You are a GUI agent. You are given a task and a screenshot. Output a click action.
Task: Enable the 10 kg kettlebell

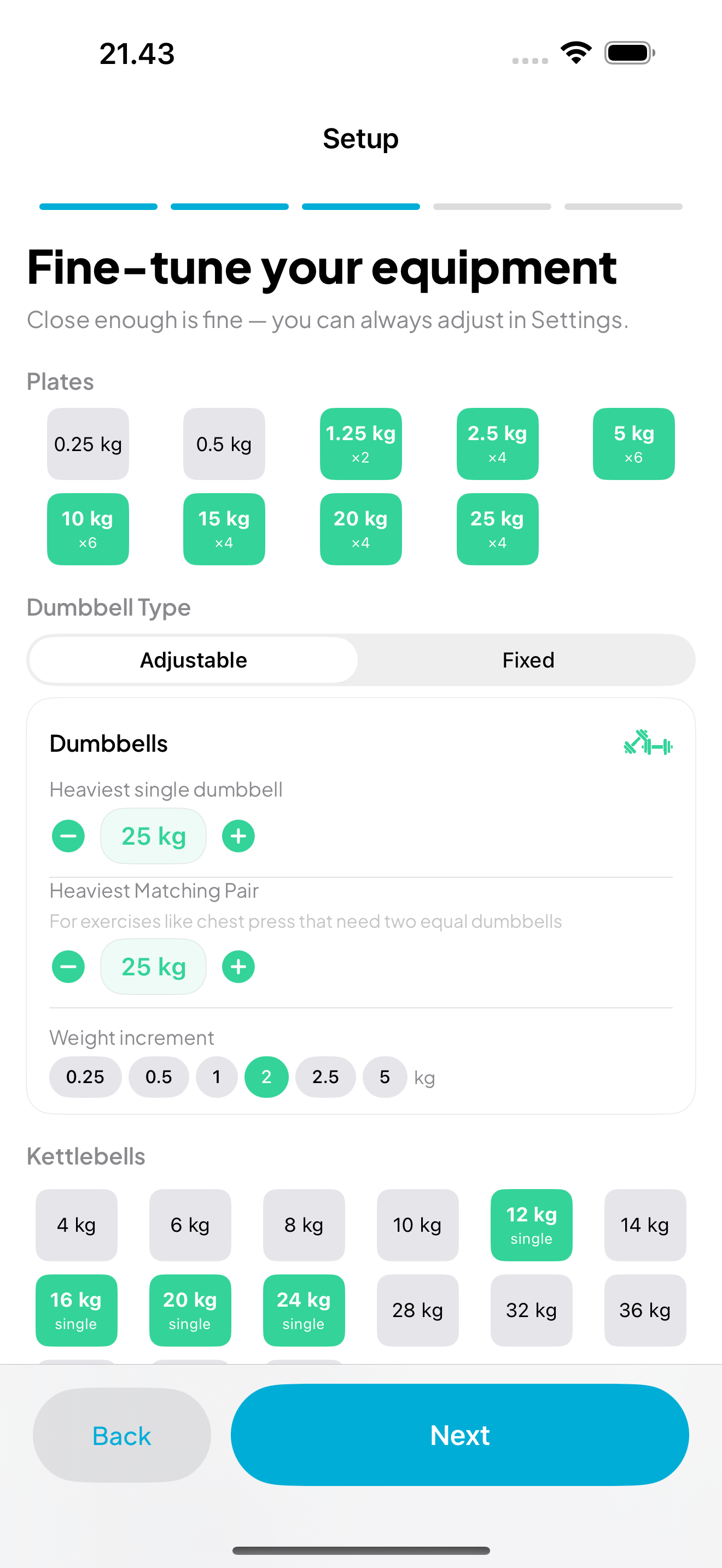click(x=418, y=1225)
